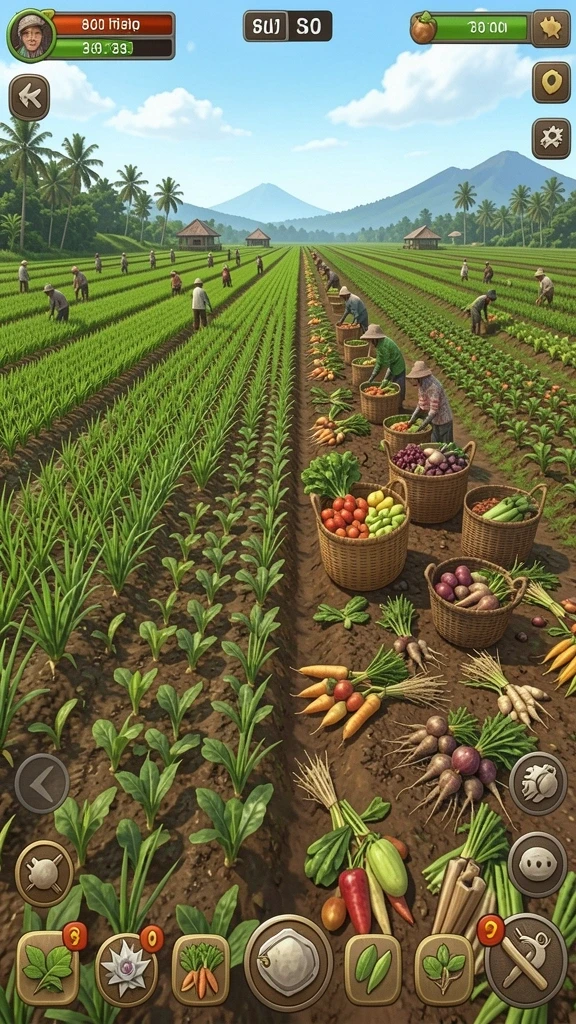The width and height of the screenshot is (576, 1024).
Task: Open the star rewards button
Action: pos(551,28)
